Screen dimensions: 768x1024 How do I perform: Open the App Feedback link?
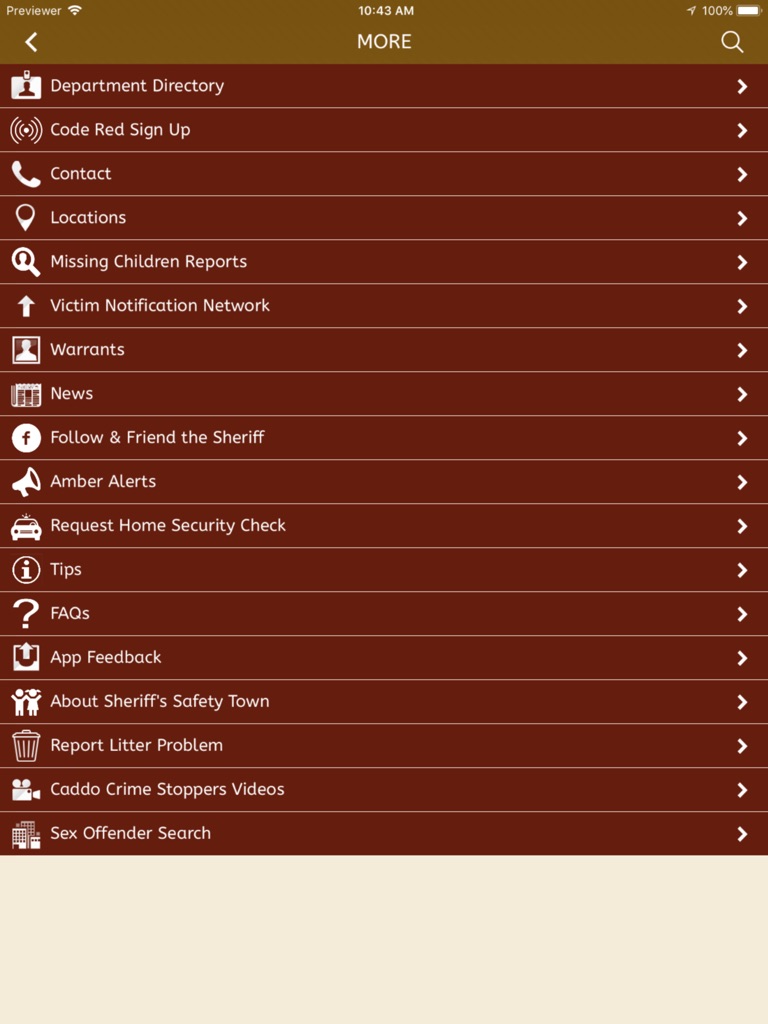tap(384, 658)
